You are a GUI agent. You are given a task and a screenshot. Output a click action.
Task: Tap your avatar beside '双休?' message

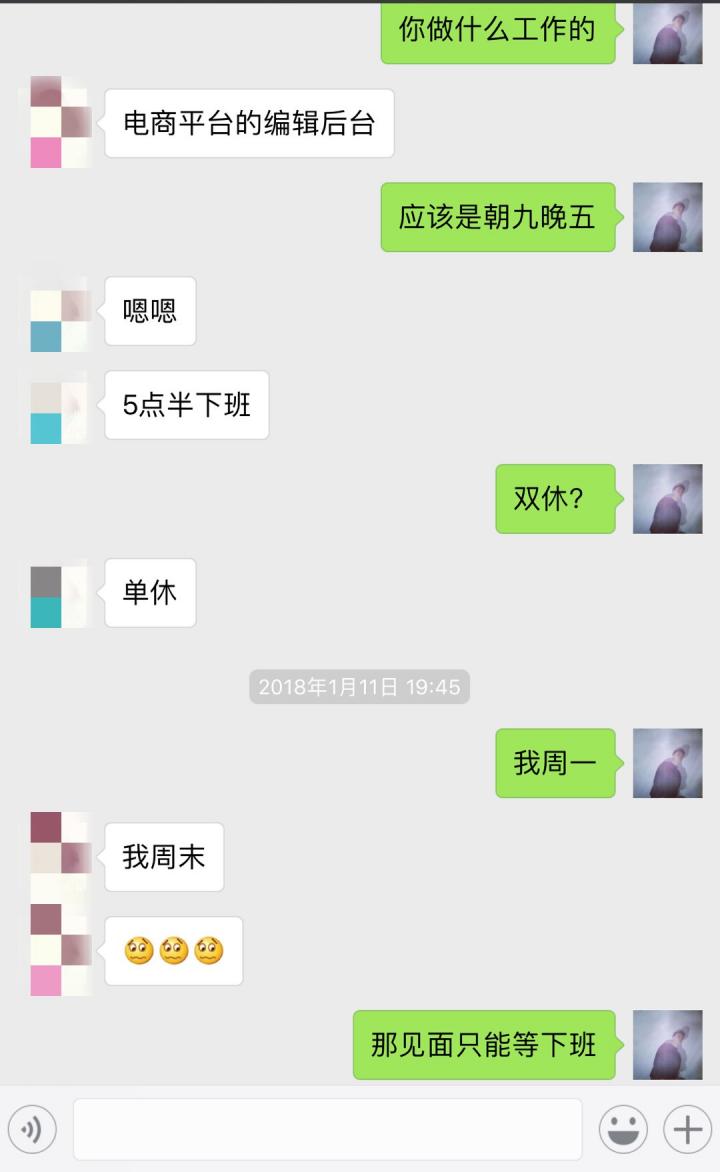coord(667,500)
